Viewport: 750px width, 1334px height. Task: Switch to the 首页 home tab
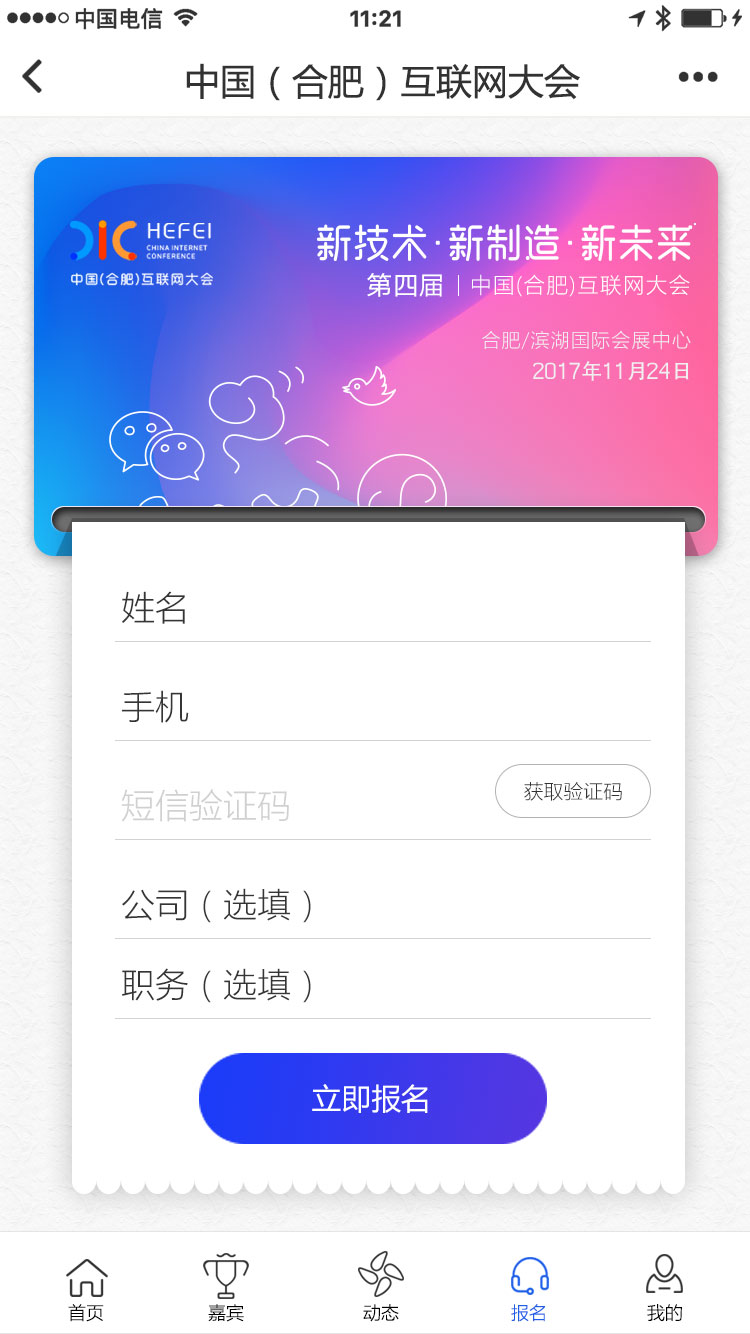coord(86,1288)
